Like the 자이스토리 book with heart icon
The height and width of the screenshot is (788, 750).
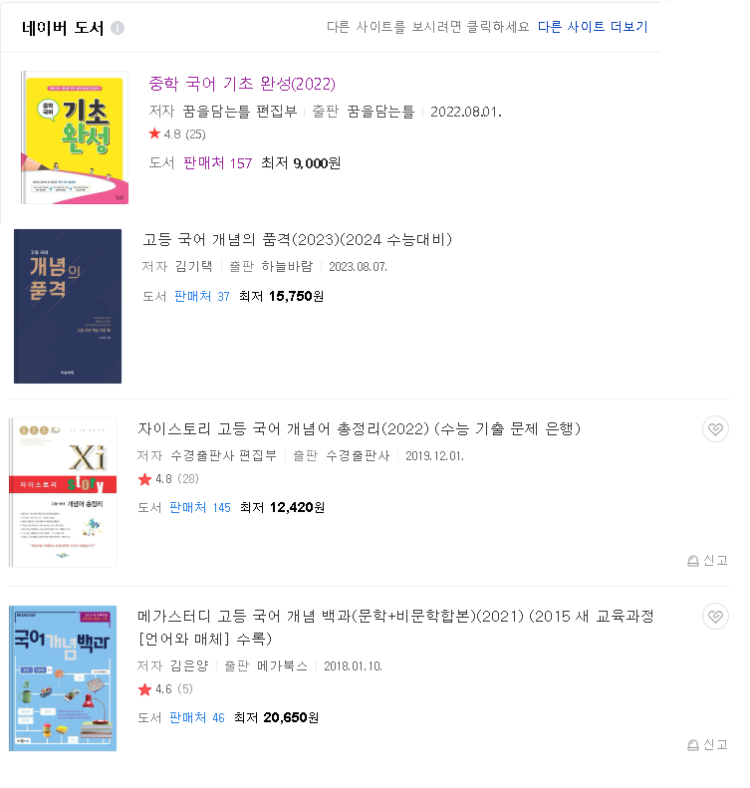coord(715,429)
